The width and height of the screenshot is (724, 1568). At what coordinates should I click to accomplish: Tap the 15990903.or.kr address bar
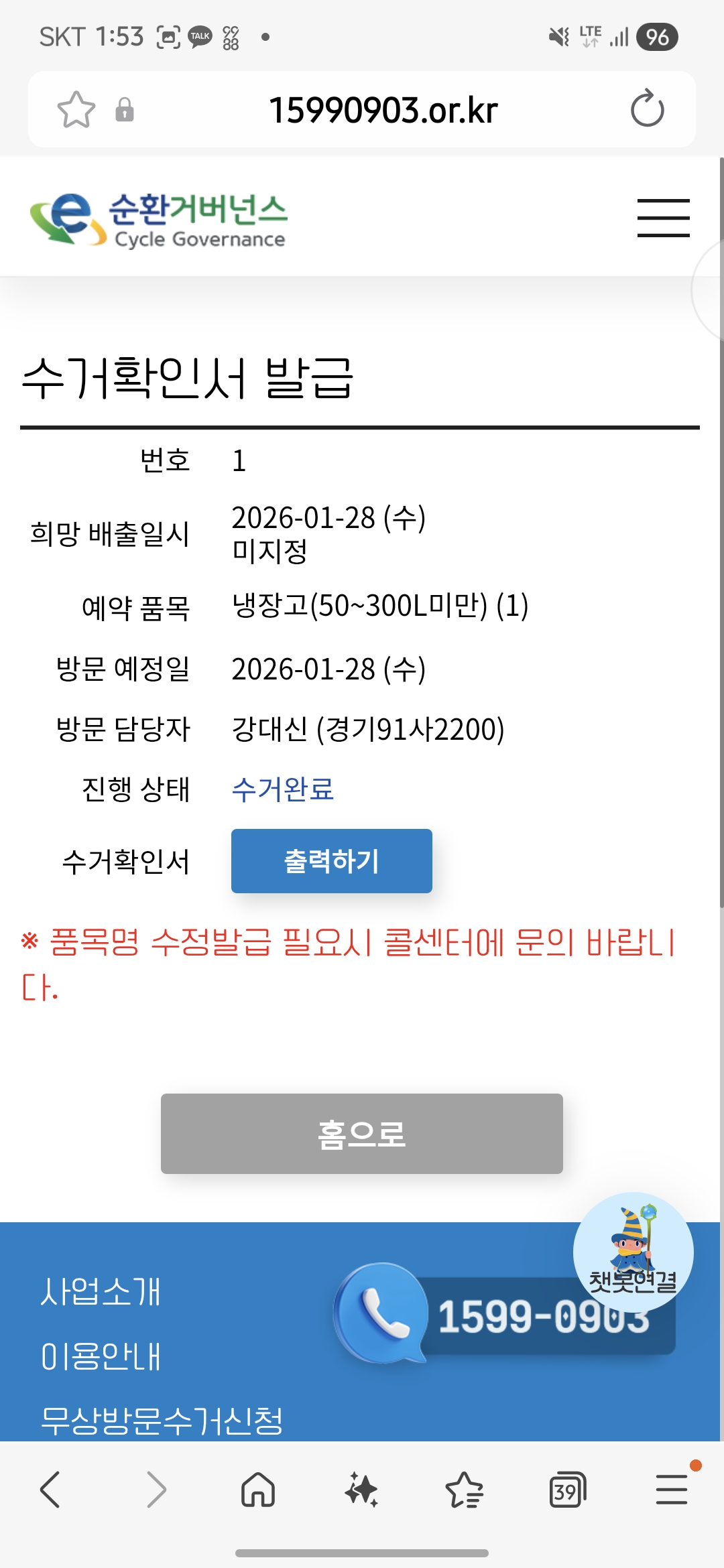point(383,109)
